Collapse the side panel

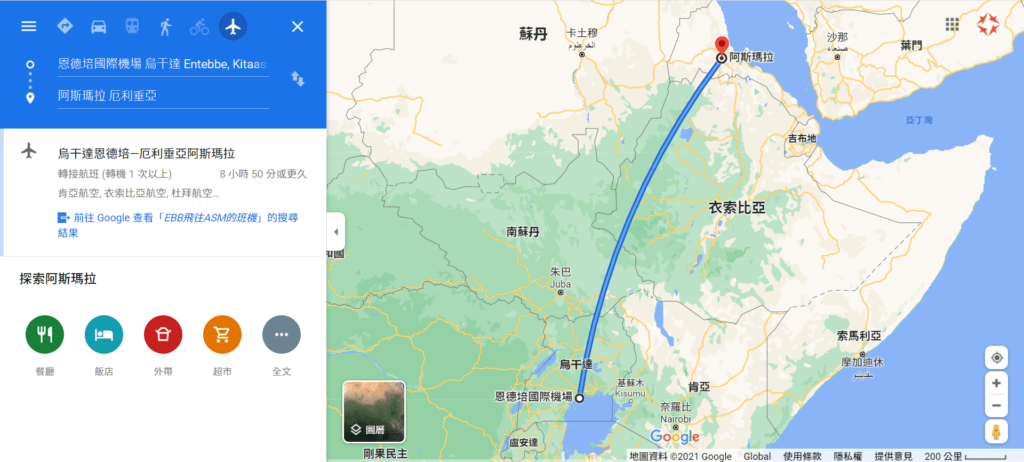click(336, 231)
